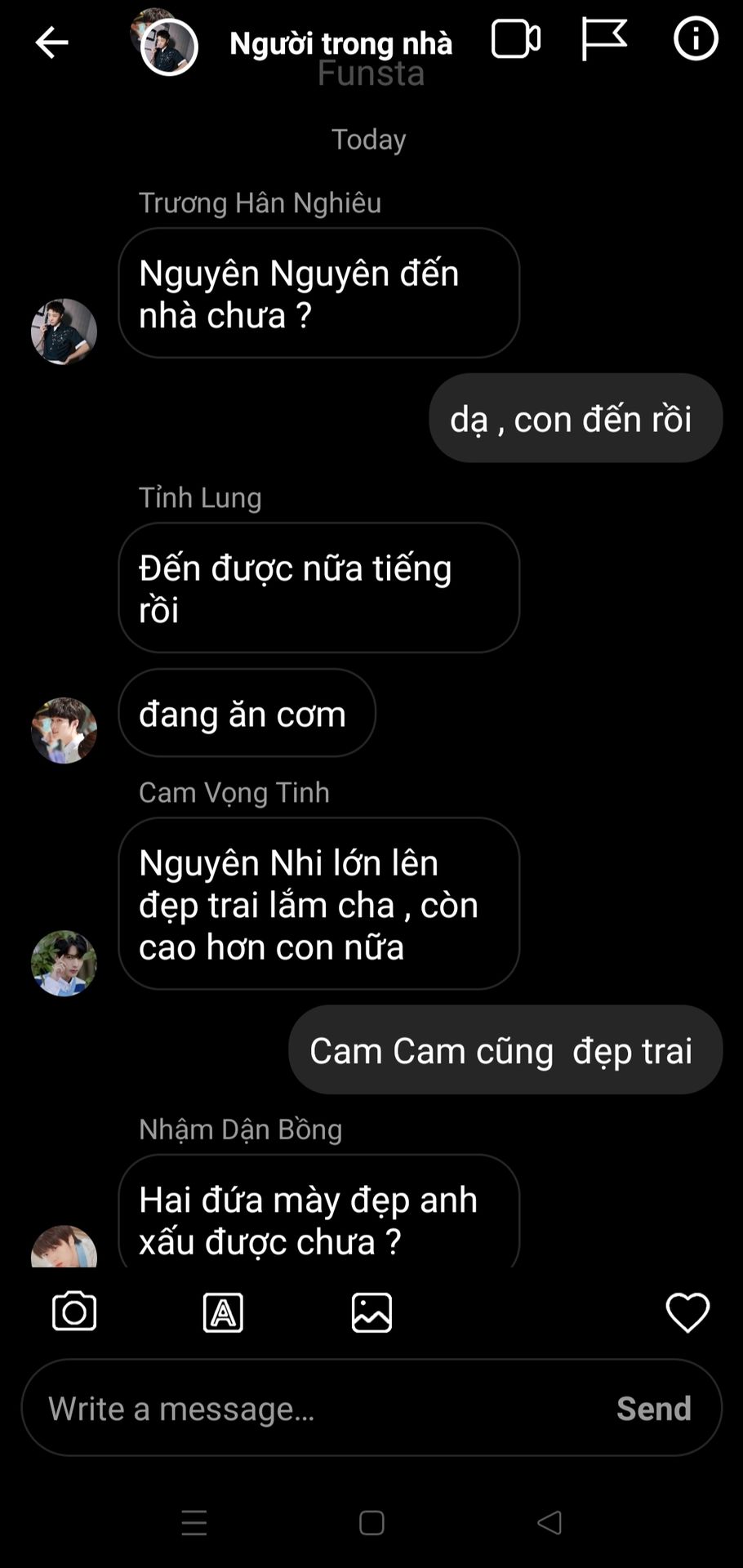
Task: View Cam Vọng Tinh's profile picture
Action: pos(64,963)
